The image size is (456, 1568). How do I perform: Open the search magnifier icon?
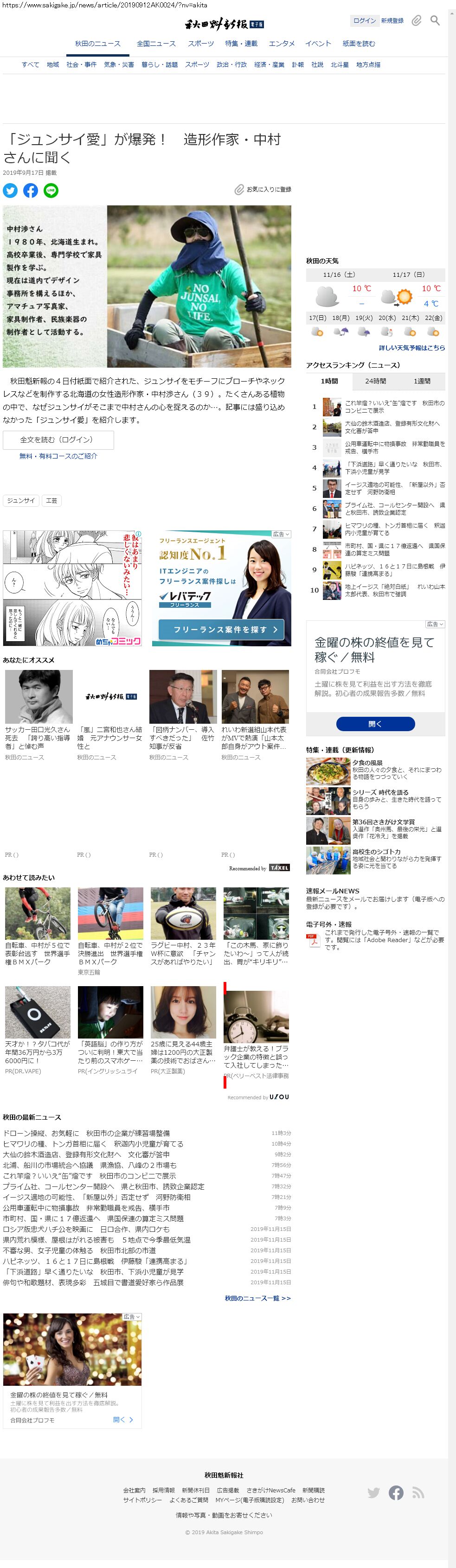pyautogui.click(x=435, y=20)
